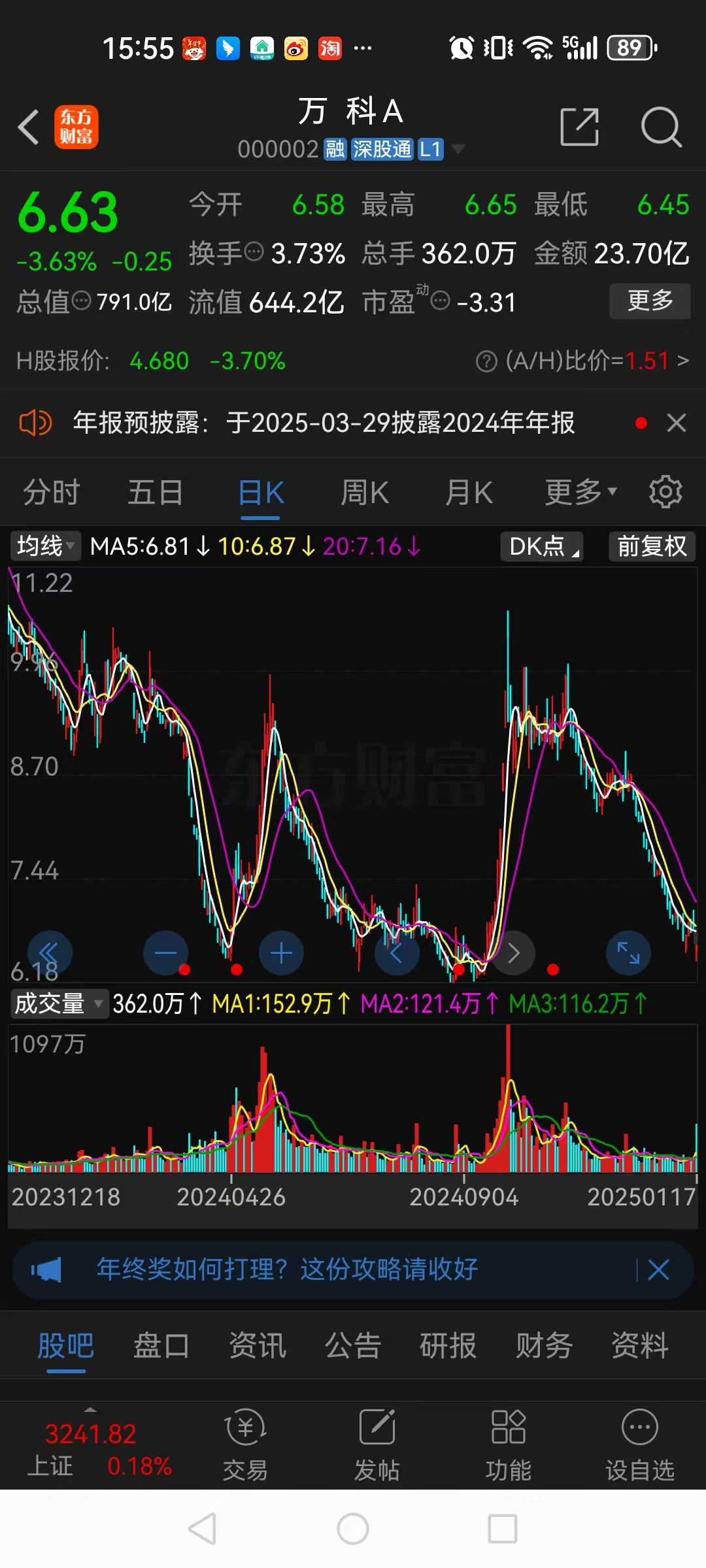Open the 财务 tab
The image size is (706, 1568).
pos(543,1347)
